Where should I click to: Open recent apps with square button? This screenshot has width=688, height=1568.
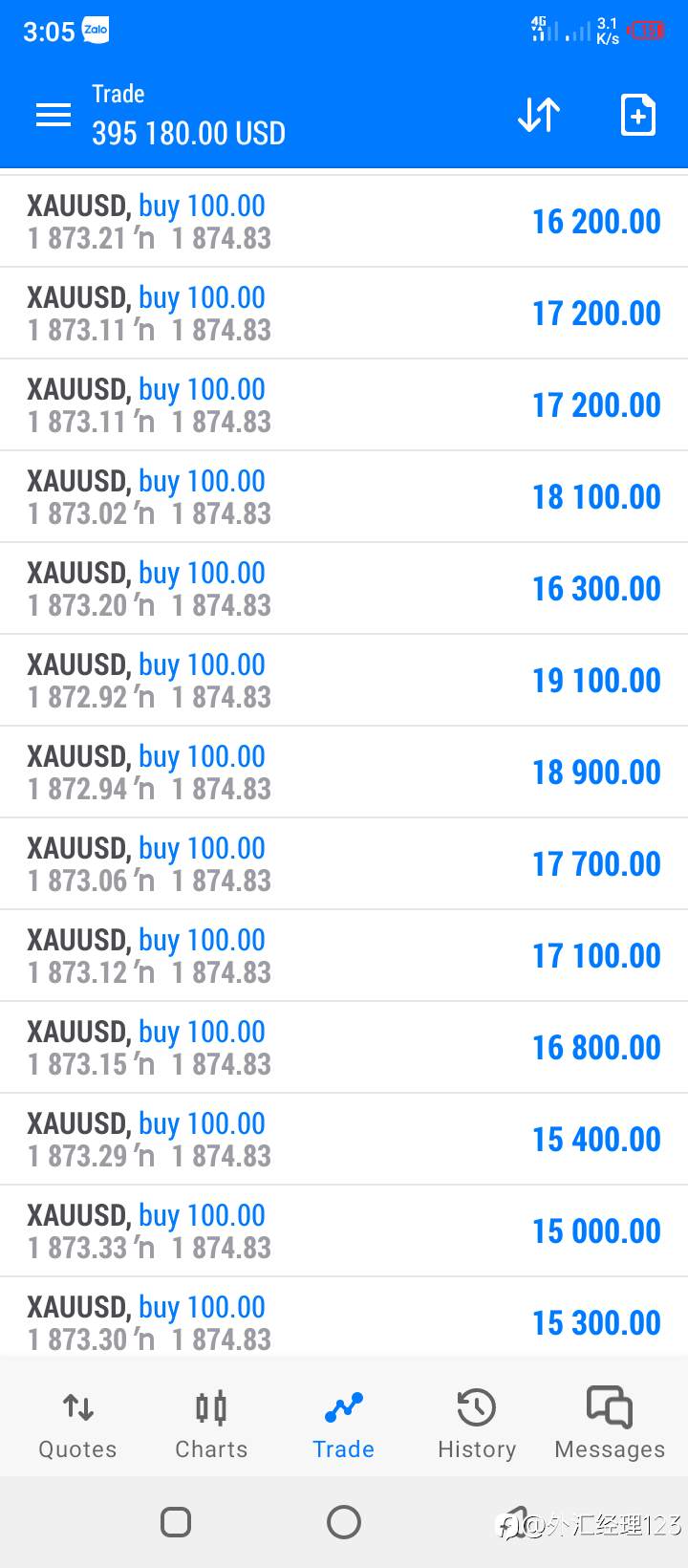pyautogui.click(x=176, y=1522)
